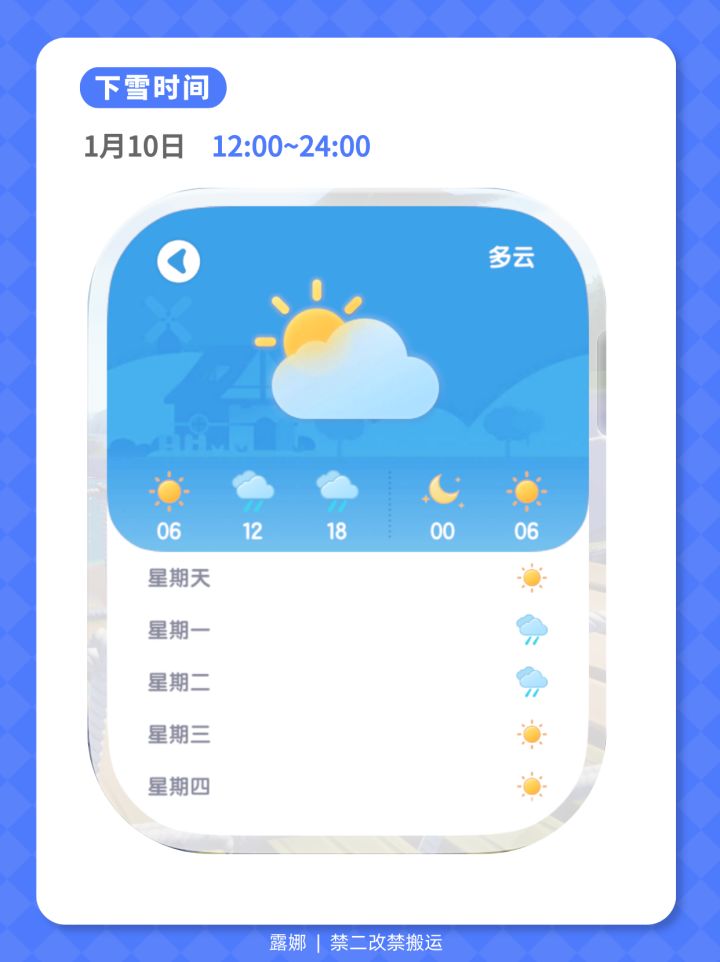Select the rain cloud icon at 12 o'clock

[x=252, y=491]
